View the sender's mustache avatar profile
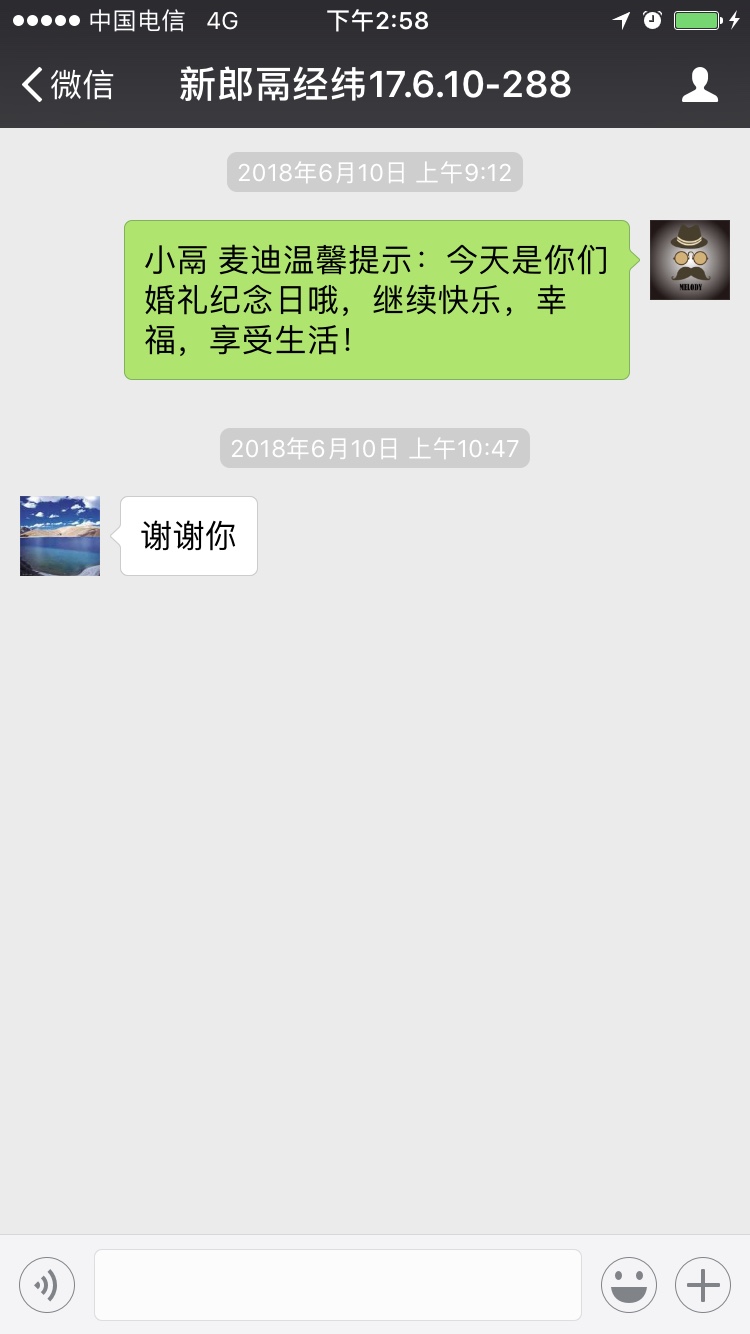The width and height of the screenshot is (750, 1334). click(690, 260)
